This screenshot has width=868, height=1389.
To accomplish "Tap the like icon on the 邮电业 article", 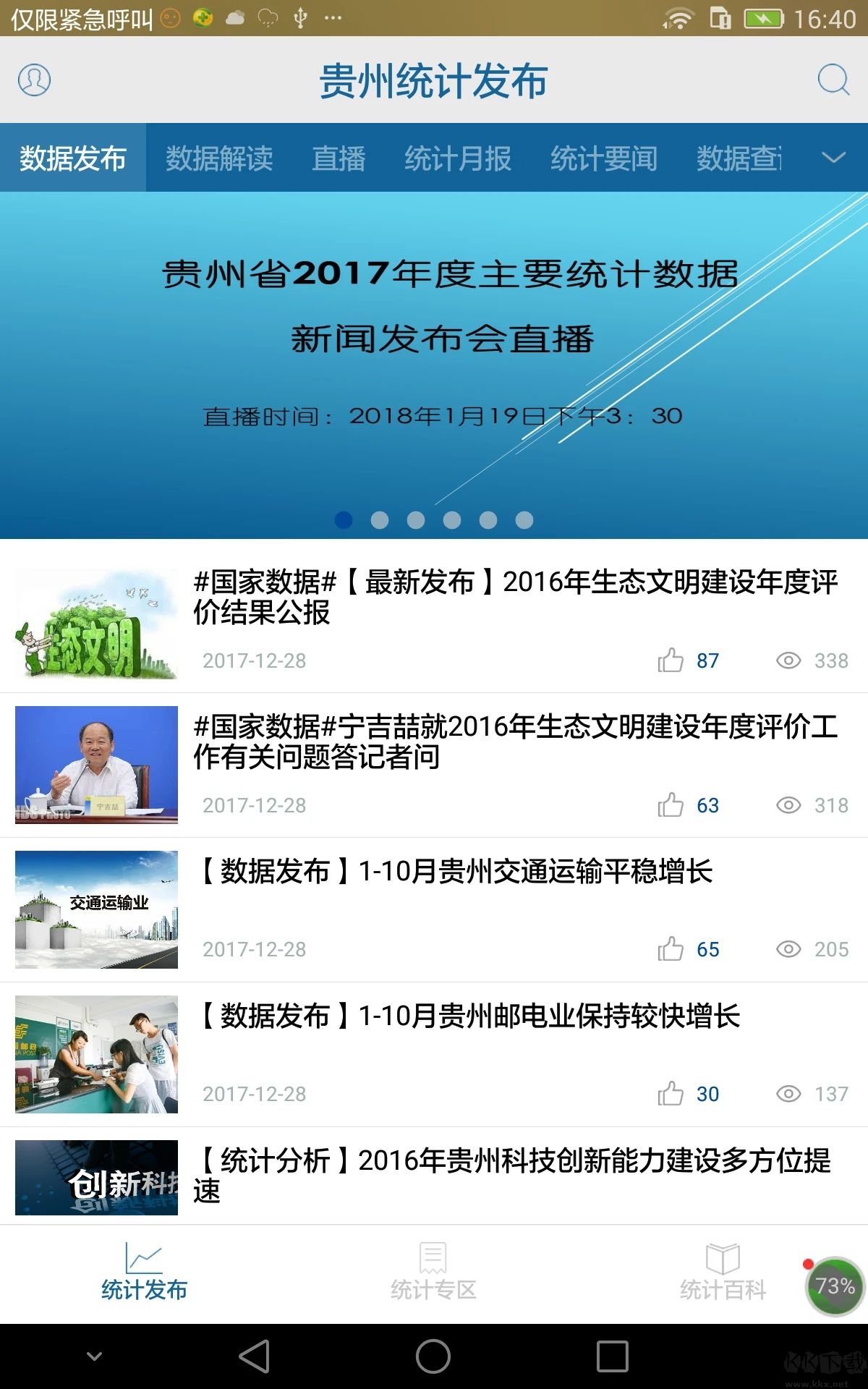I will click(x=673, y=1094).
